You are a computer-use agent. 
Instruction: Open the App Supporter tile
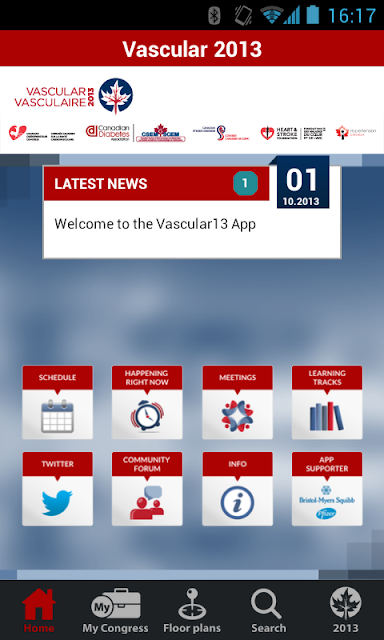[327, 489]
